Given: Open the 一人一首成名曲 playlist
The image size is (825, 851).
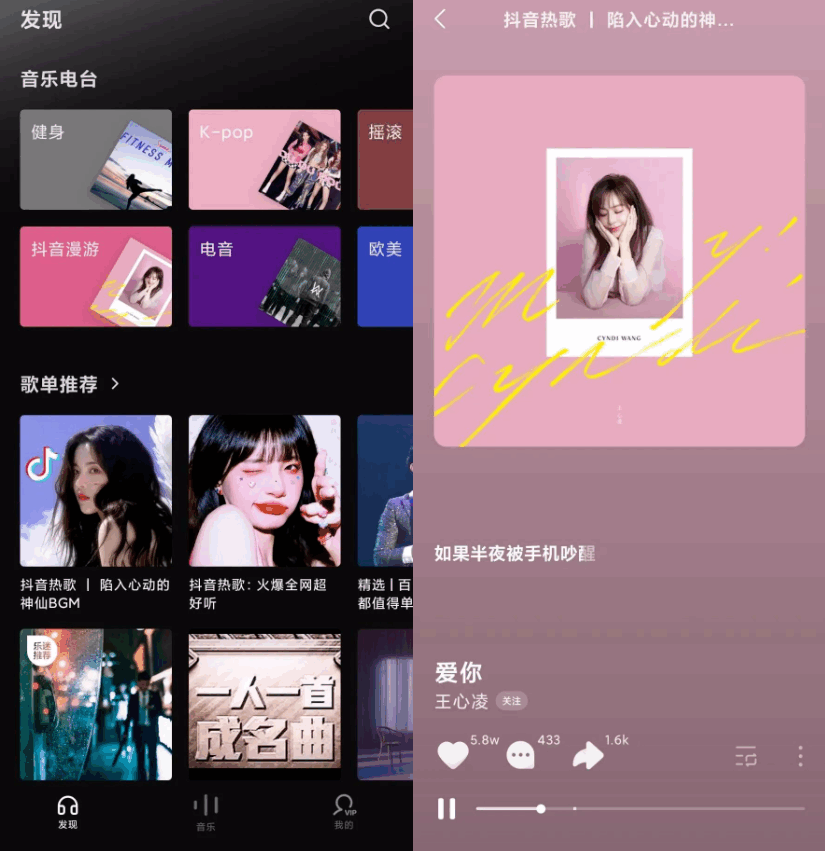Looking at the screenshot, I should [x=264, y=704].
